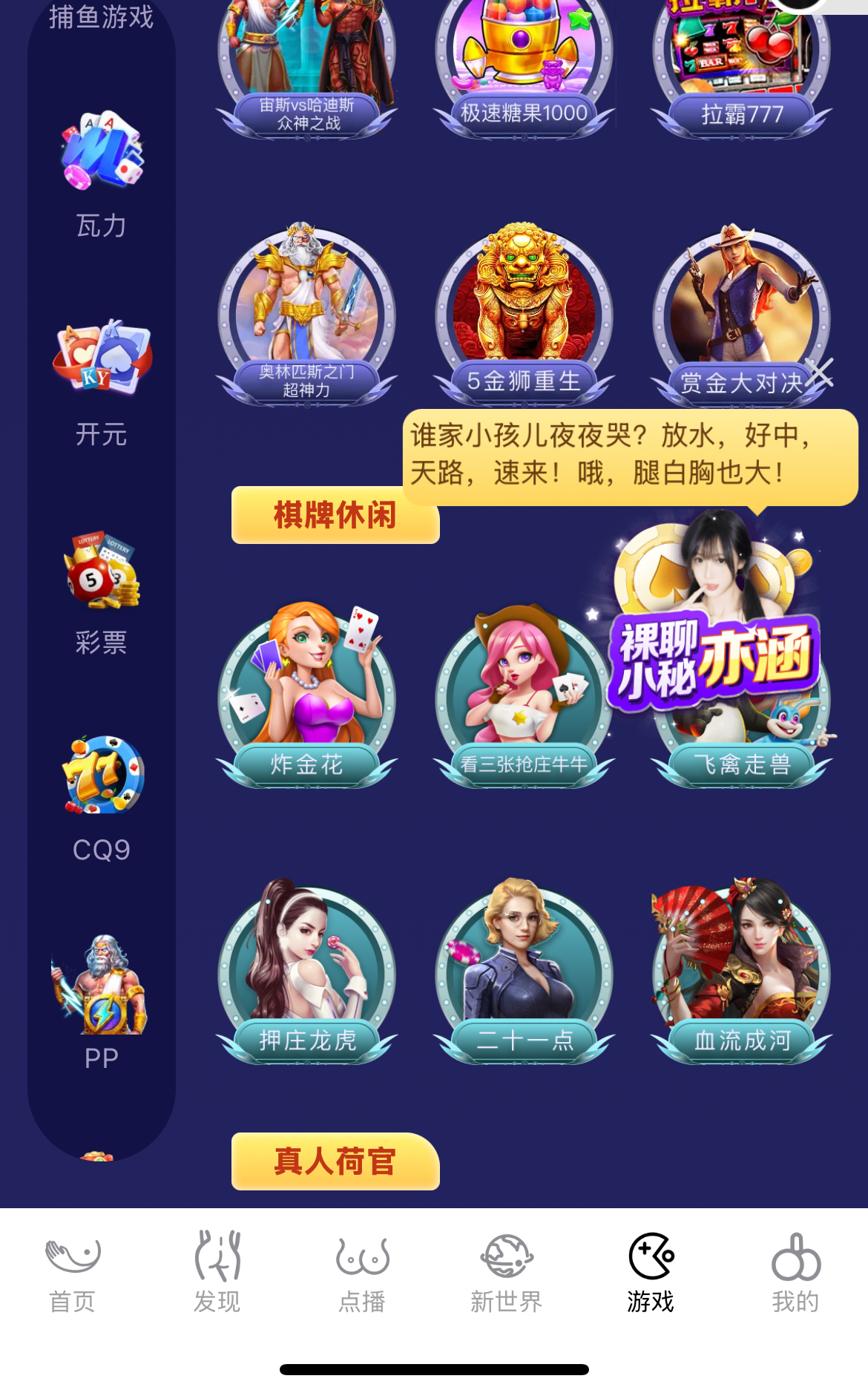Select the CQ9 category in the sidebar

pos(102,798)
